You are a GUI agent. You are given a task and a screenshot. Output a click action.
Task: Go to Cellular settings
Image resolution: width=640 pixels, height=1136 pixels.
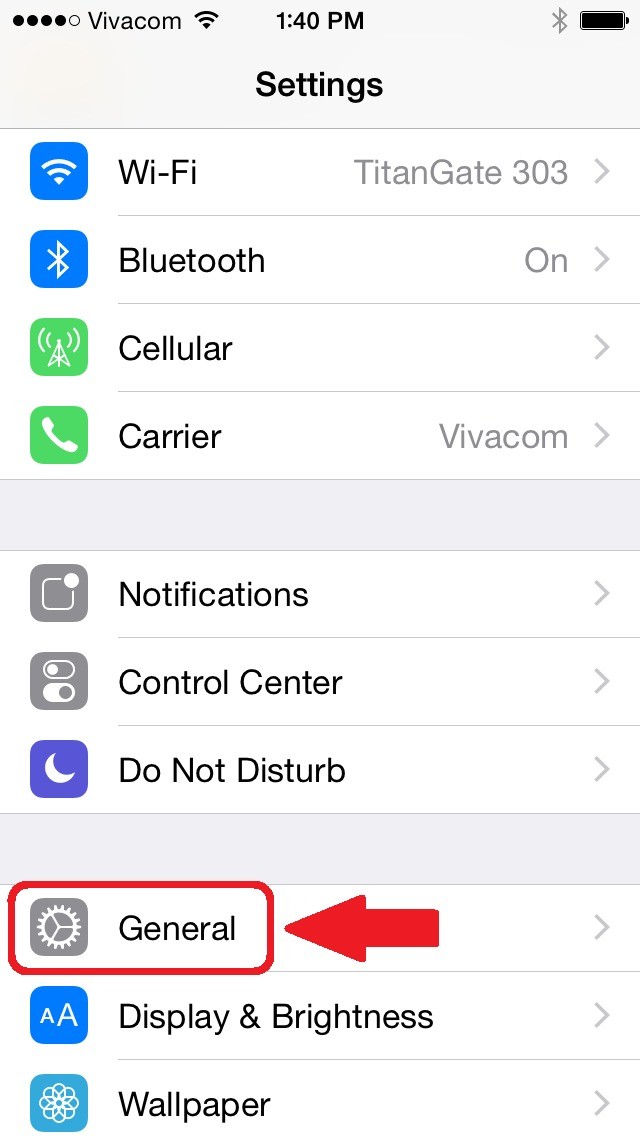[x=320, y=348]
